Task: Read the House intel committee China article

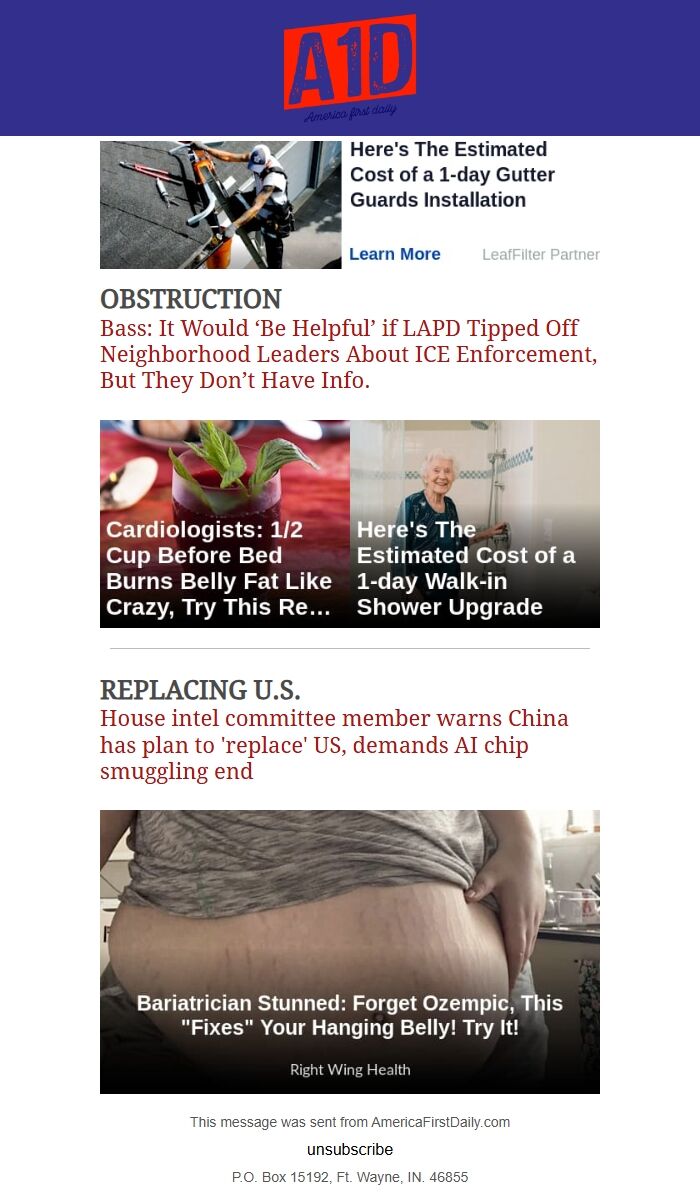Action: 334,745
